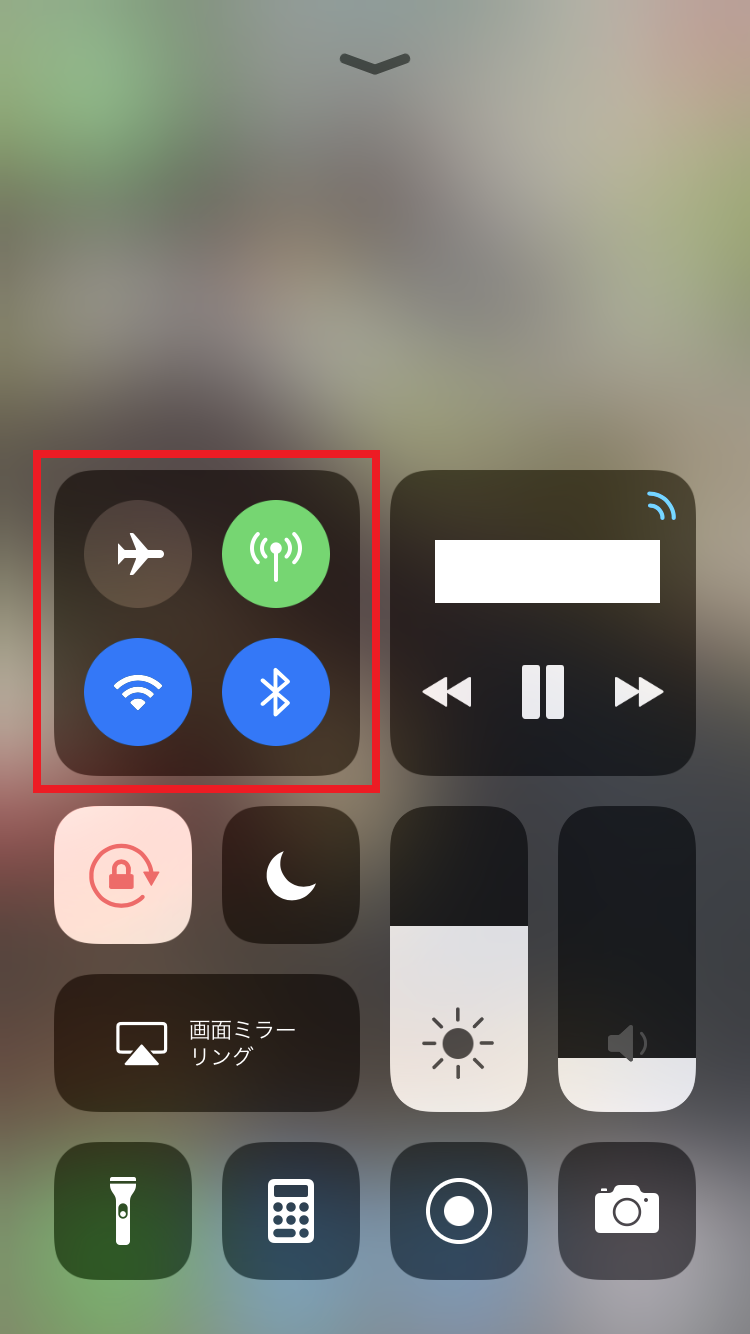Skip to the next track
750x1334 pixels.
point(639,692)
